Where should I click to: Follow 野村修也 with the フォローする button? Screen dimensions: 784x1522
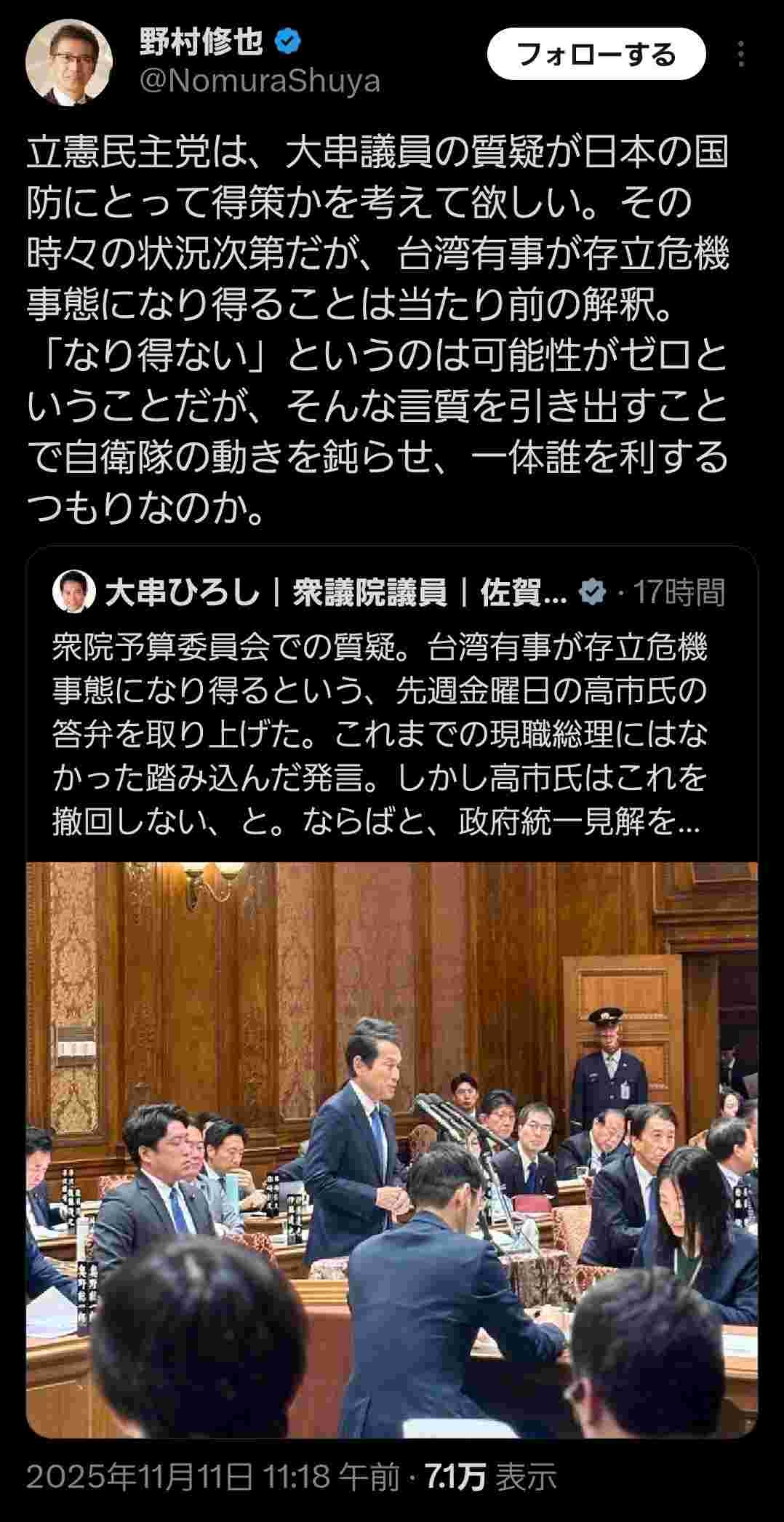point(596,55)
